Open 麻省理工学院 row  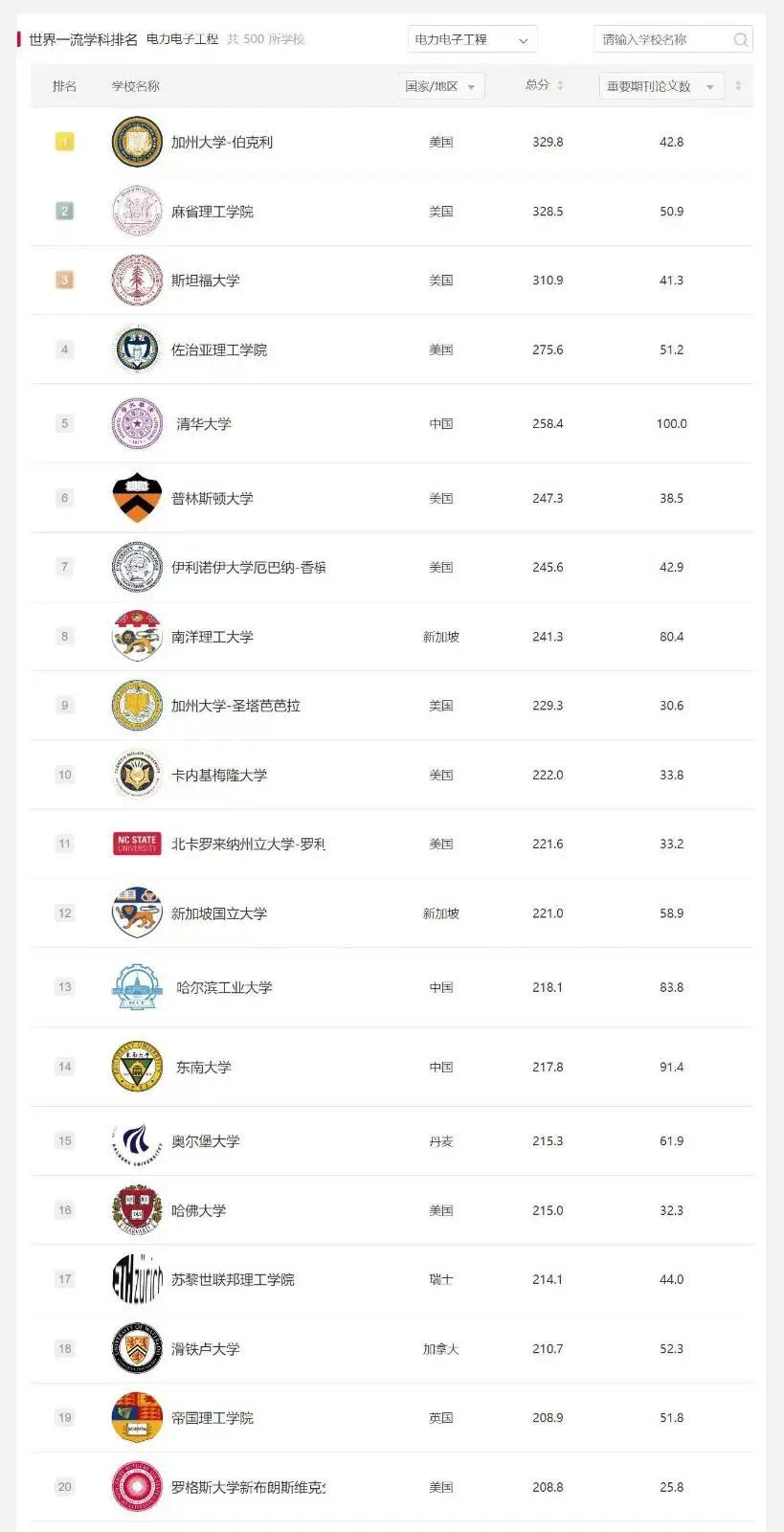[x=392, y=211]
